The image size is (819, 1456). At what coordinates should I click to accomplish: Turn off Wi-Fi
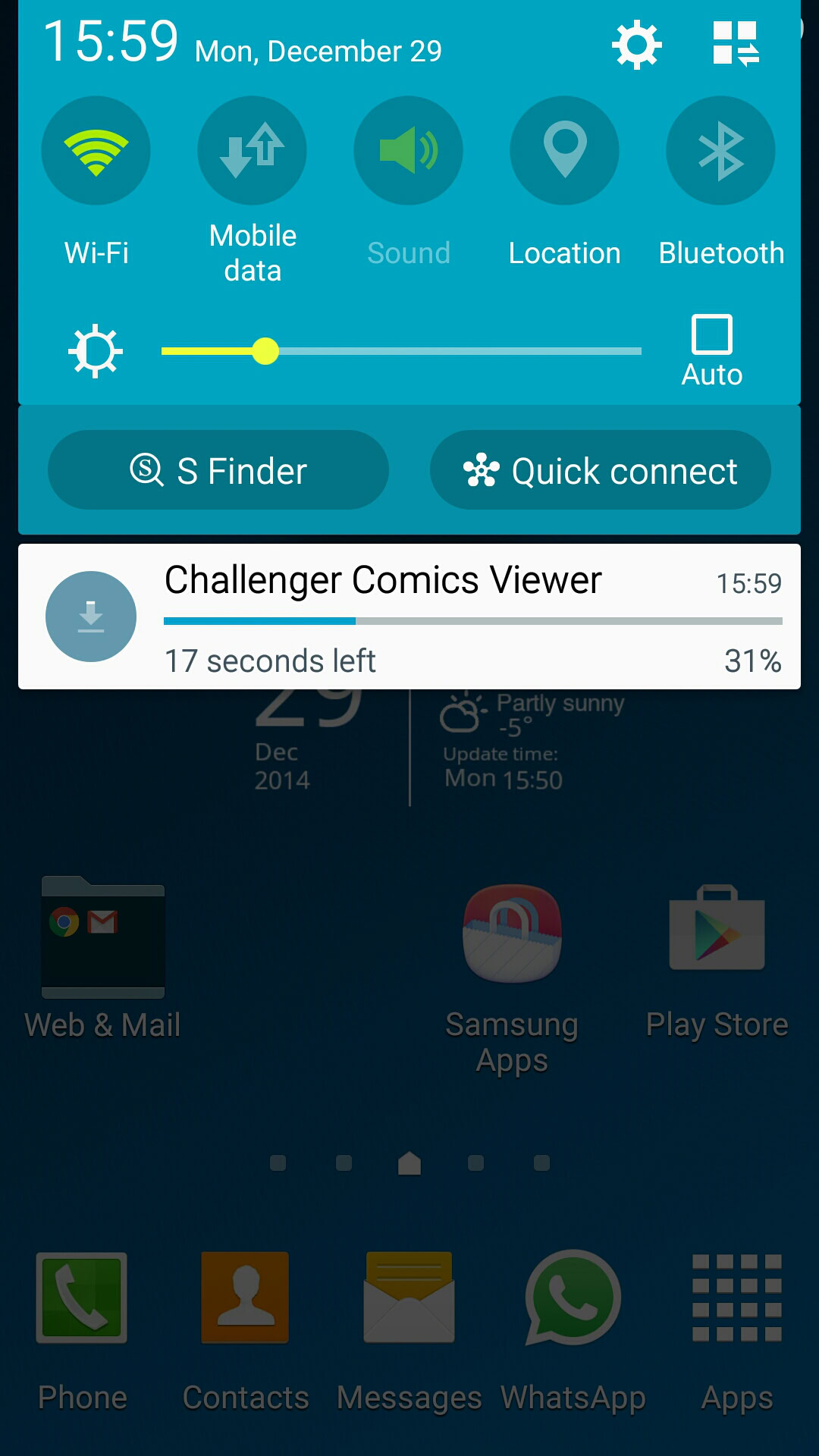tap(96, 151)
